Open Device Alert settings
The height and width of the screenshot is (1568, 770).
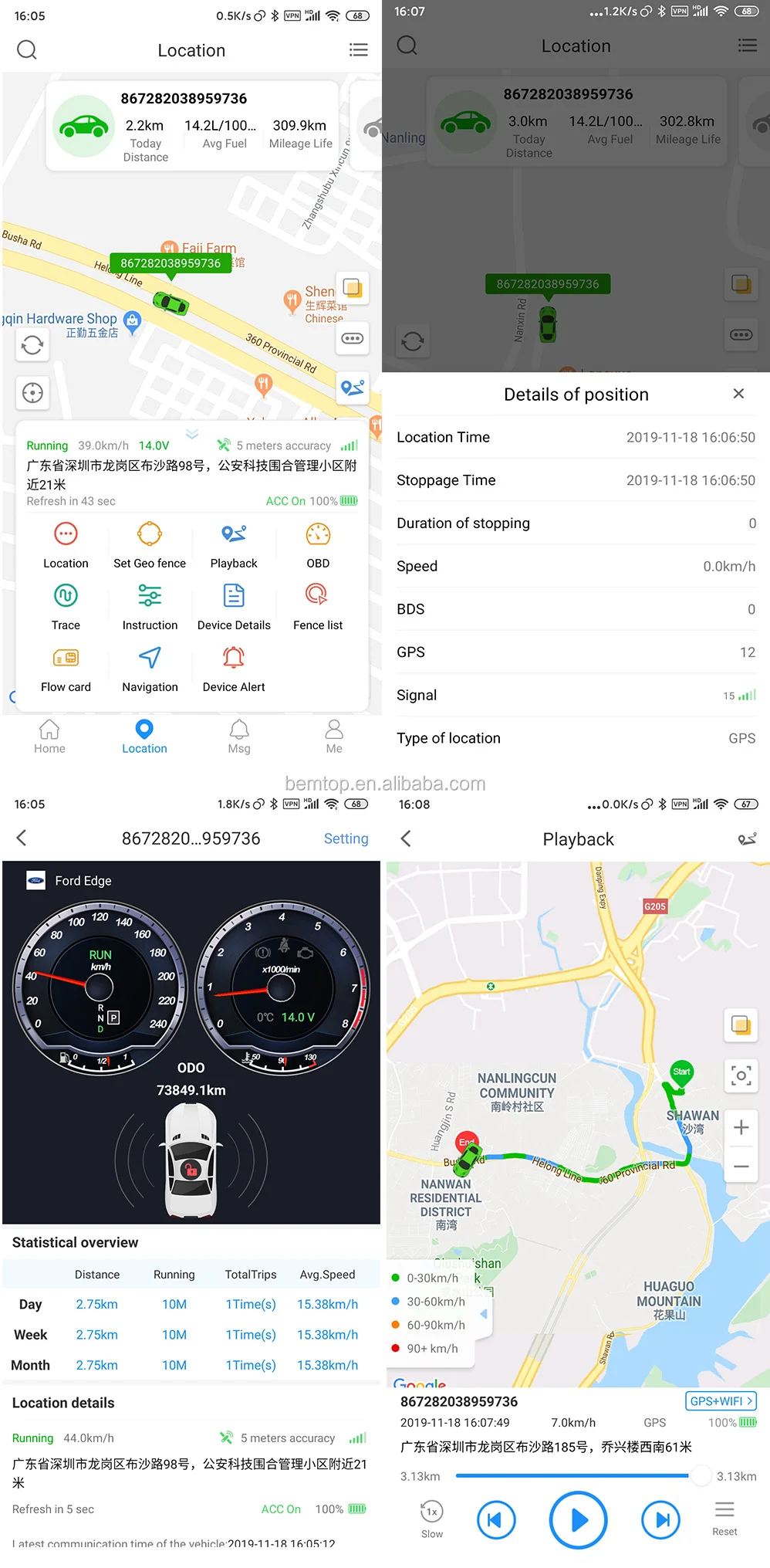[x=234, y=667]
